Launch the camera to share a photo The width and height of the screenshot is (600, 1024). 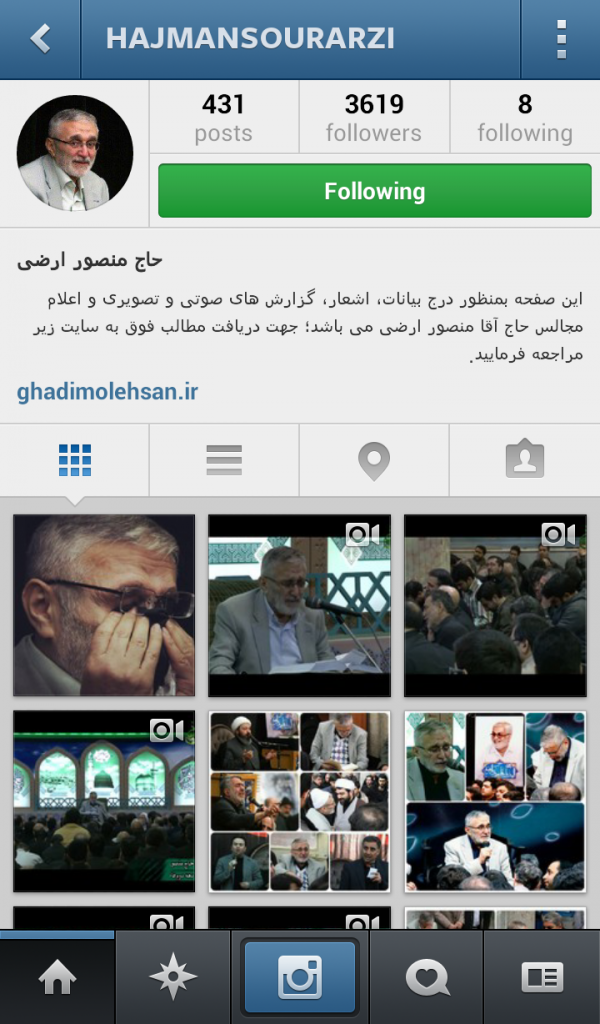click(x=300, y=977)
